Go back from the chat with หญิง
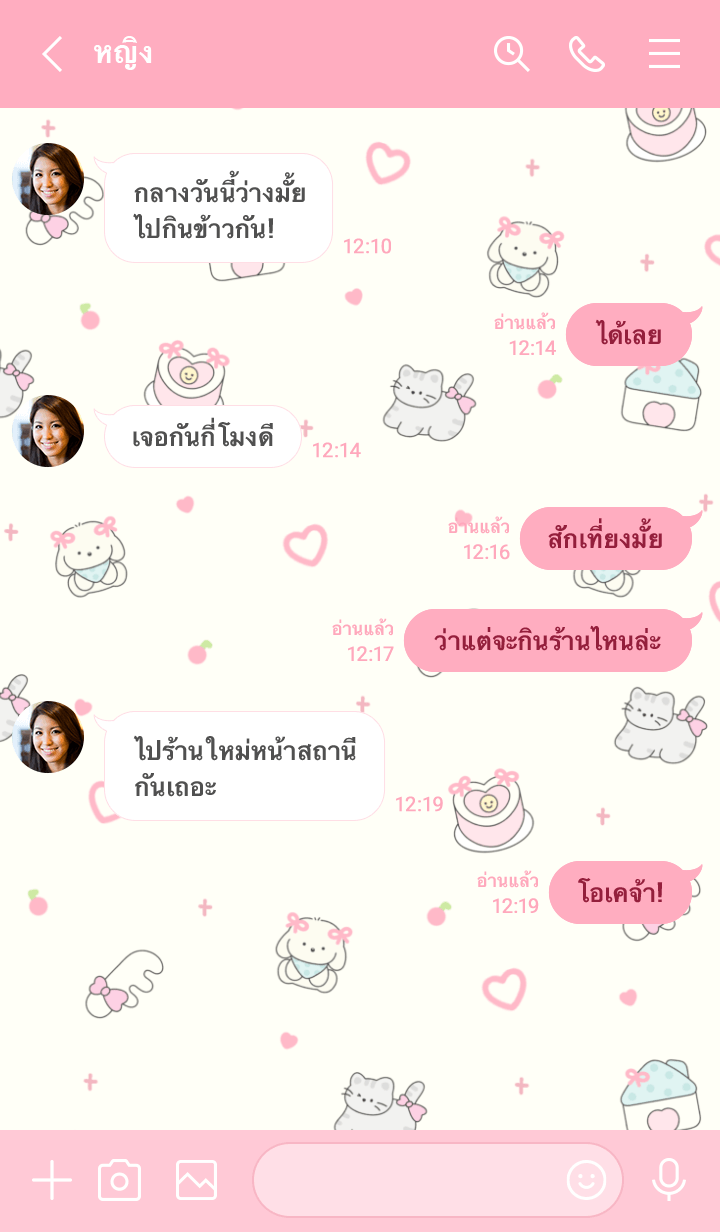This screenshot has width=720, height=1232. point(52,54)
